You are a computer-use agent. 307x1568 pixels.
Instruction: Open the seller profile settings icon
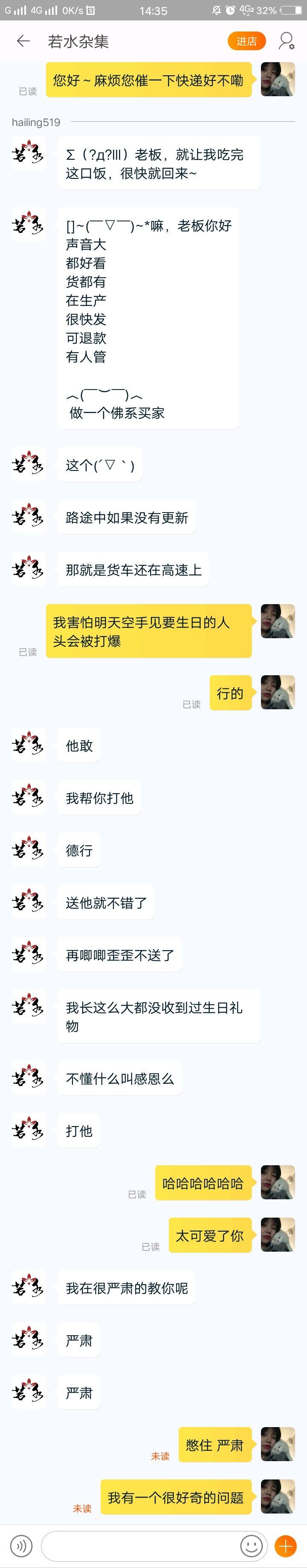[x=286, y=41]
